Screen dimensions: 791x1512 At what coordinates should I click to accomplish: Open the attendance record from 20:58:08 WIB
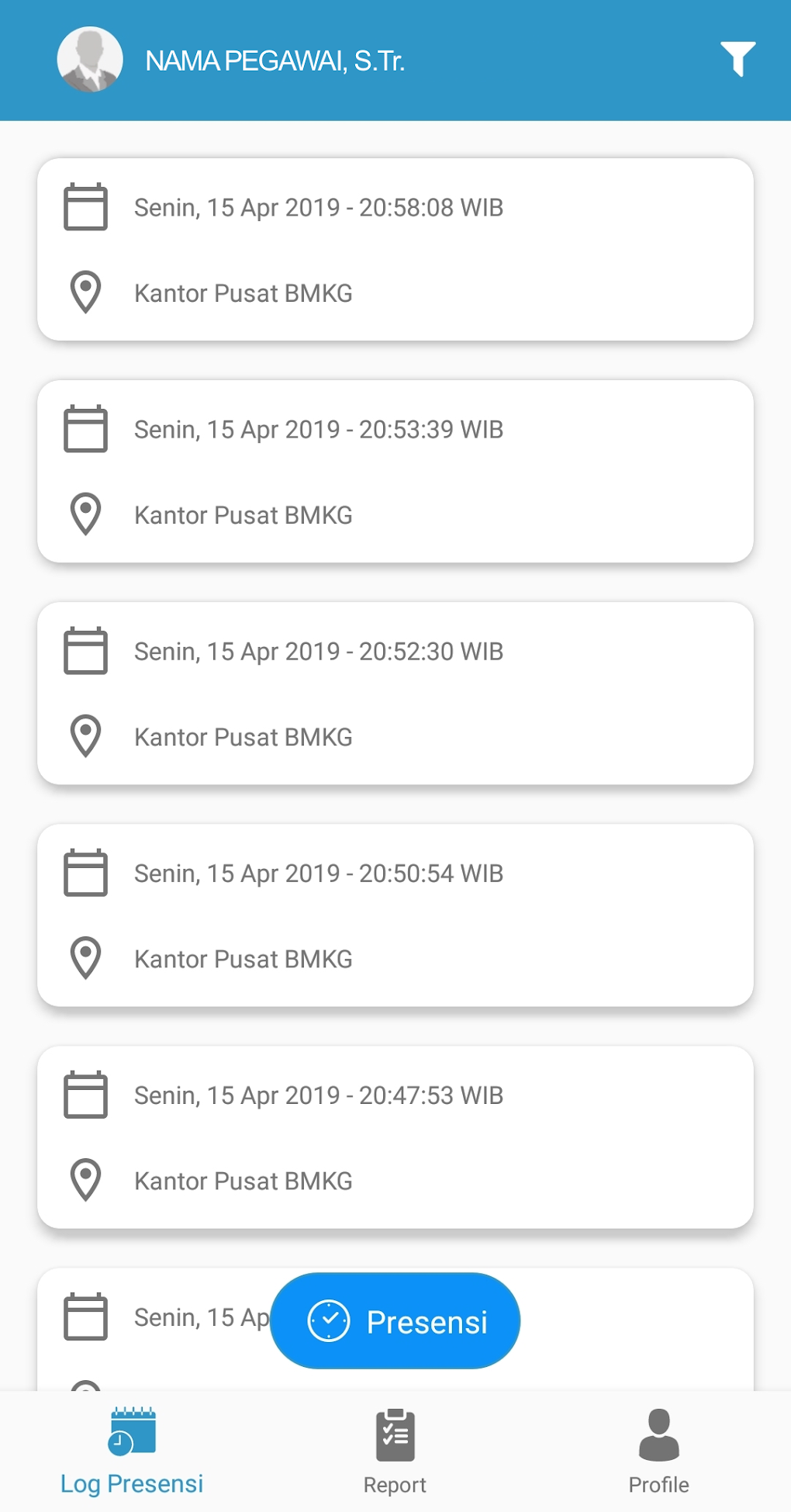[395, 247]
